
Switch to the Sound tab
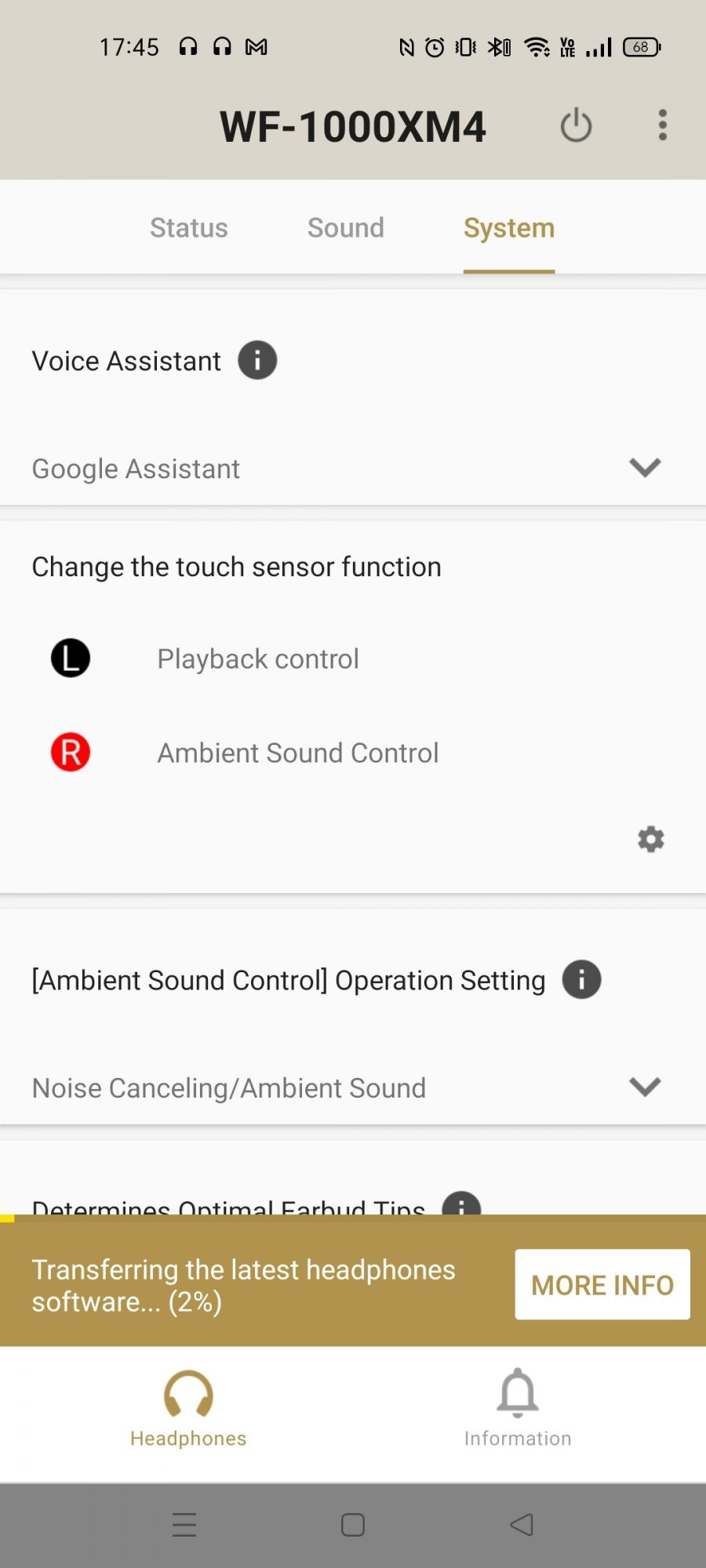pyautogui.click(x=346, y=228)
